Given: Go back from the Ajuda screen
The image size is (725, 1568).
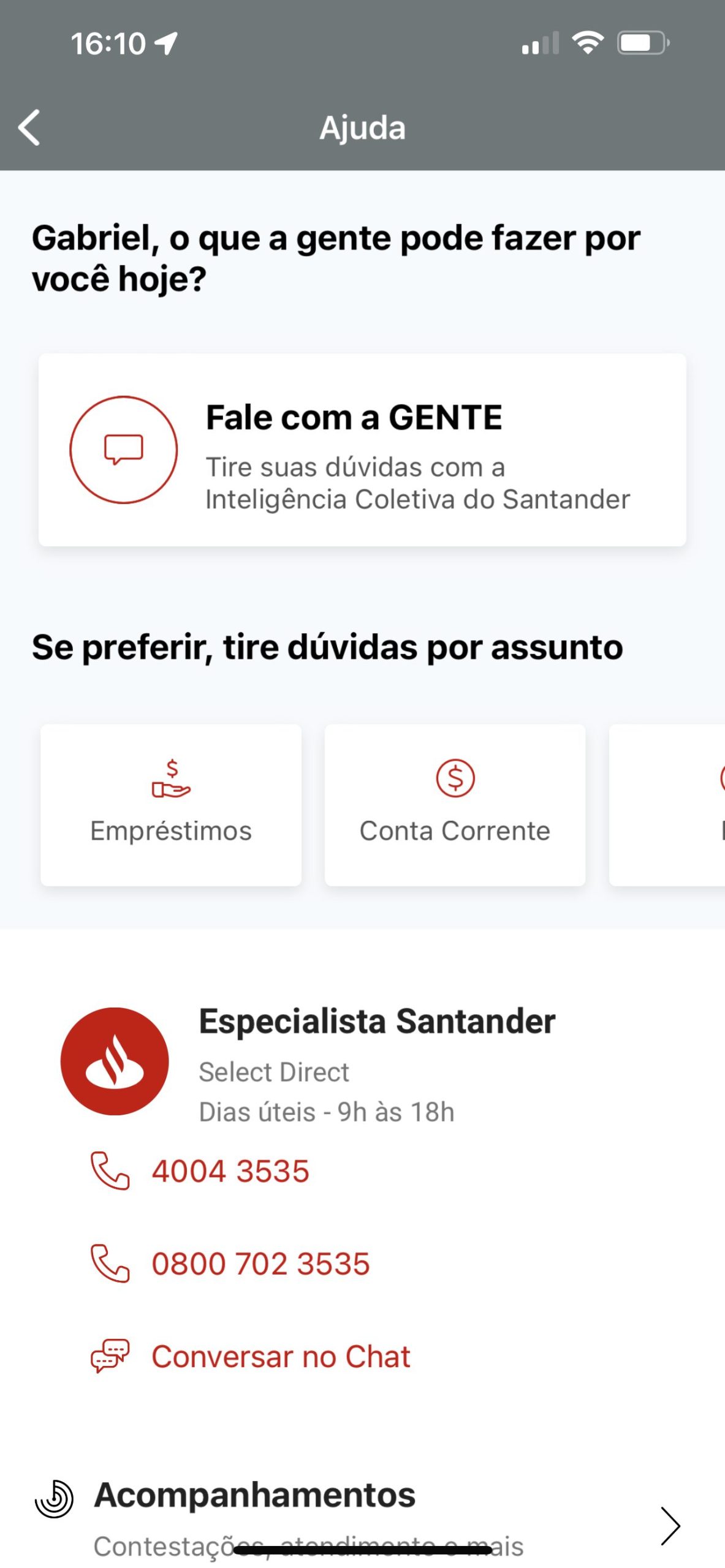Looking at the screenshot, I should point(29,127).
